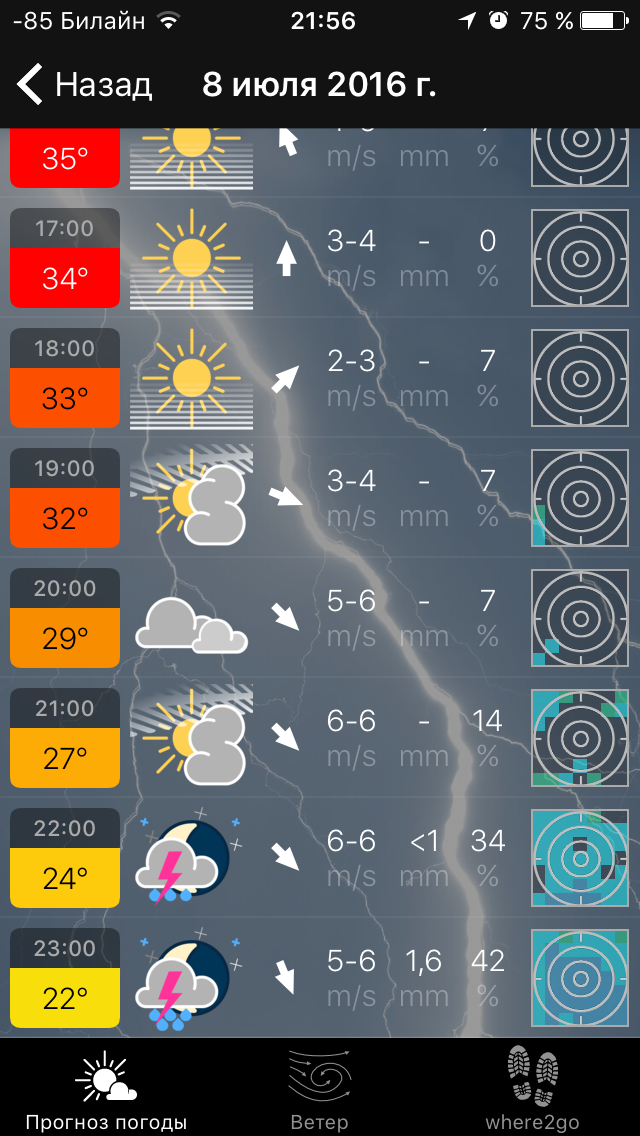This screenshot has width=640, height=1136.
Task: Open the 17:00 forecast row
Action: click(x=320, y=258)
